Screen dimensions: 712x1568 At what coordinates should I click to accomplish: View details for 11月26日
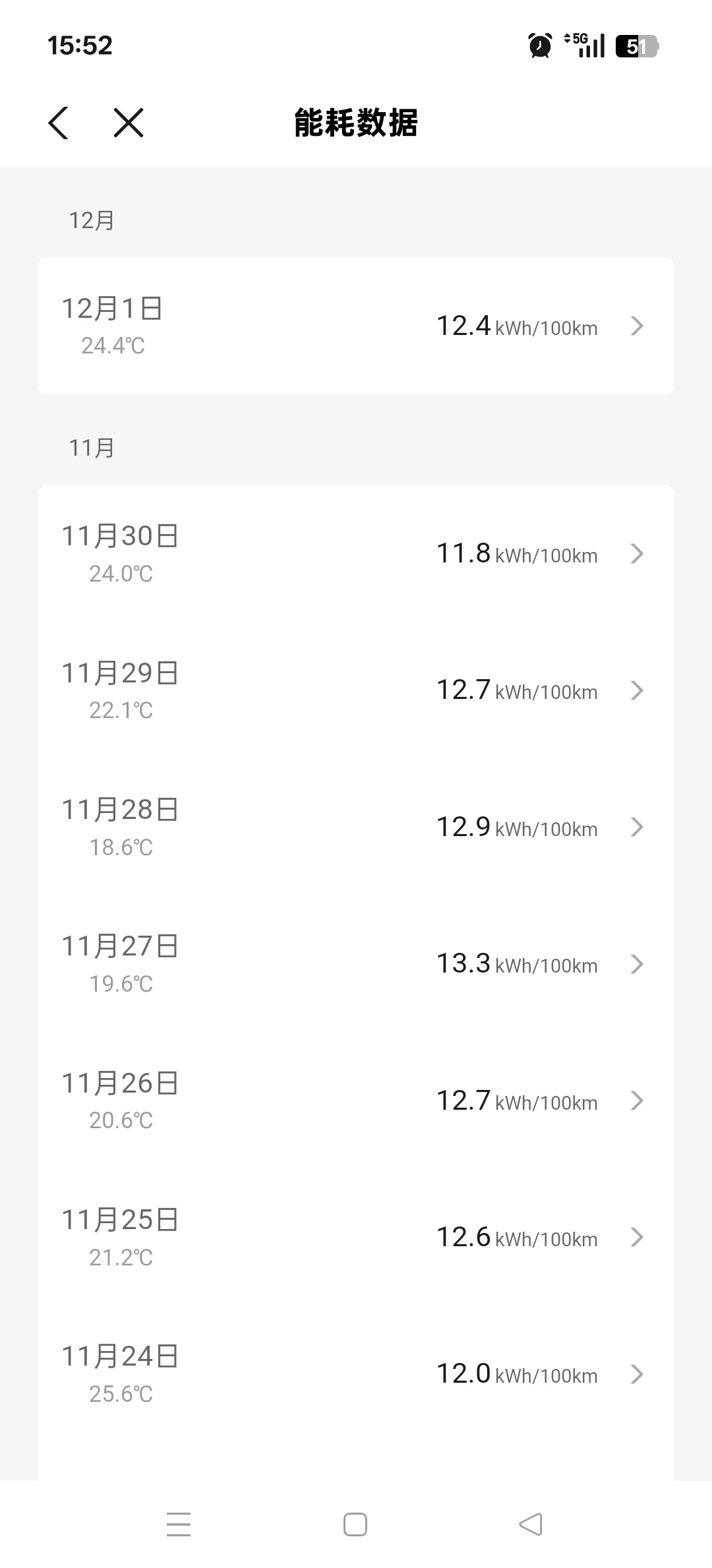pyautogui.click(x=356, y=1101)
